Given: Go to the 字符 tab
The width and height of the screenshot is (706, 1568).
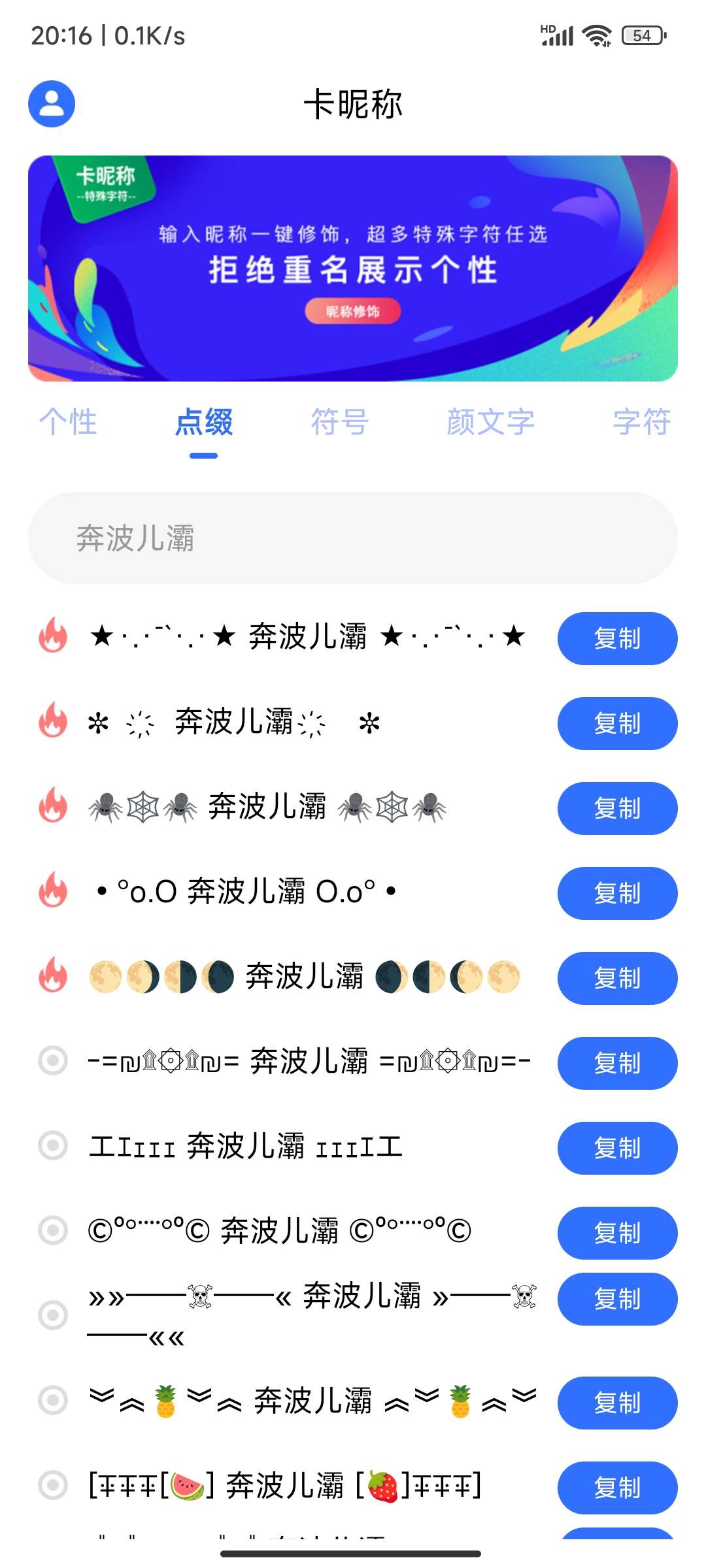Looking at the screenshot, I should tap(641, 422).
